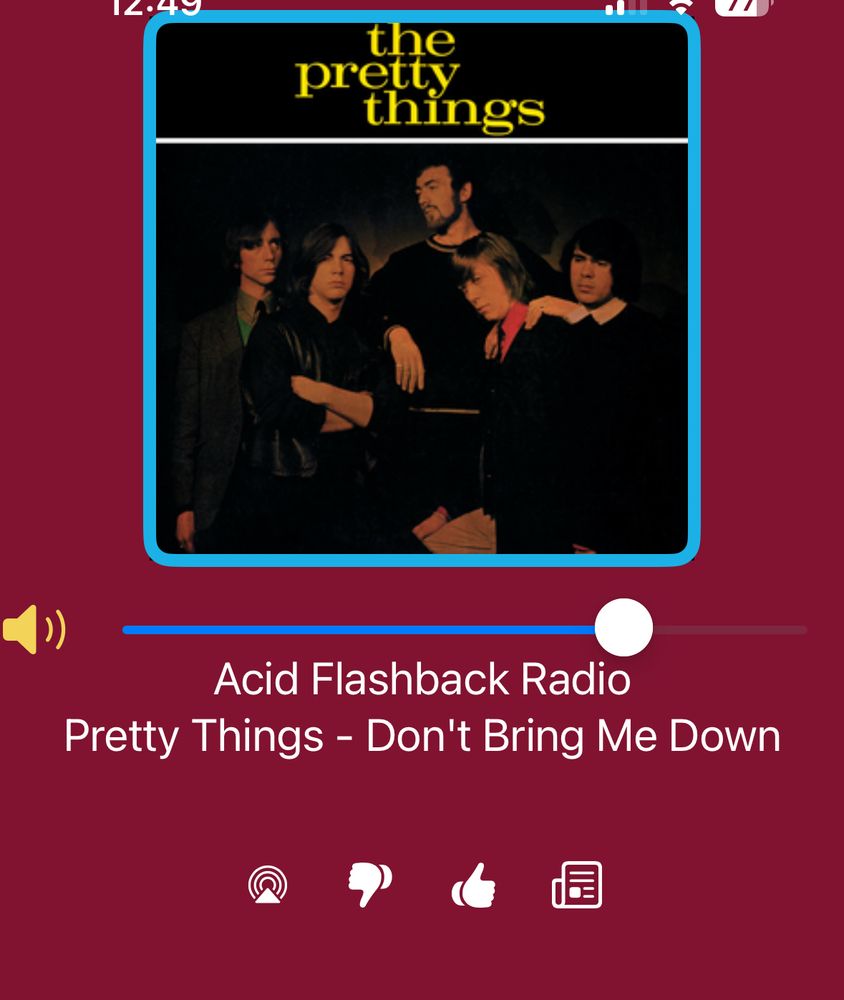This screenshot has width=844, height=1000.
Task: Tap the Pretty Things album cover
Action: point(422,290)
